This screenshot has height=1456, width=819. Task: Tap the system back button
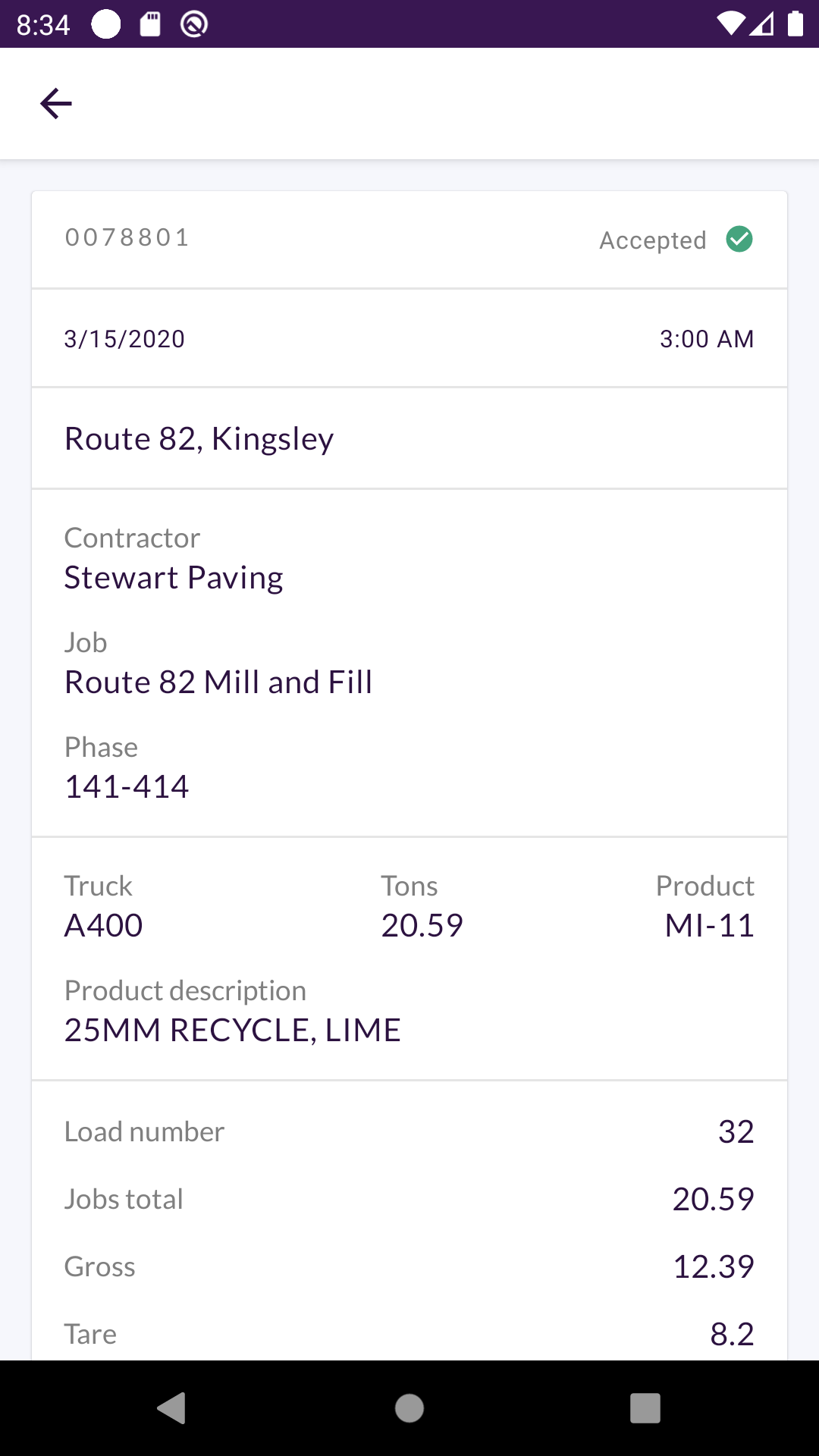(172, 1408)
